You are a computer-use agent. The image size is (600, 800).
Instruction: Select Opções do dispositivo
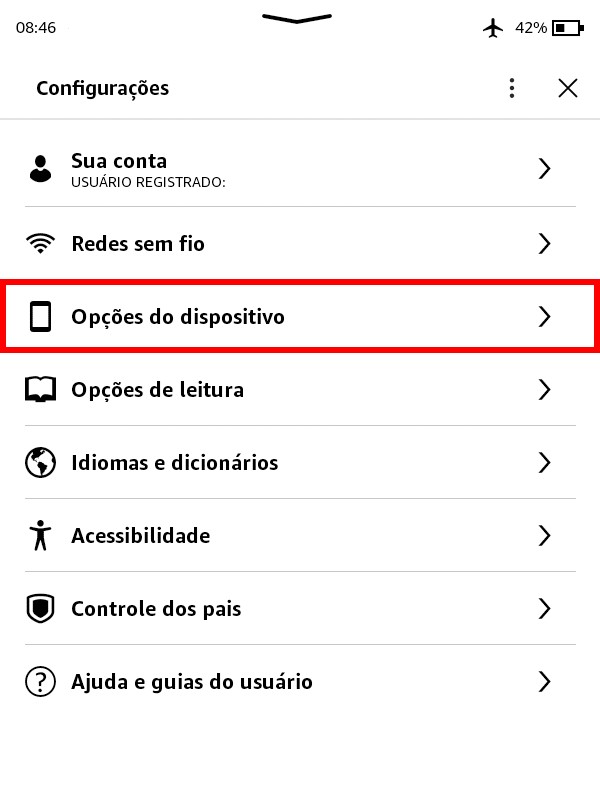(x=300, y=317)
